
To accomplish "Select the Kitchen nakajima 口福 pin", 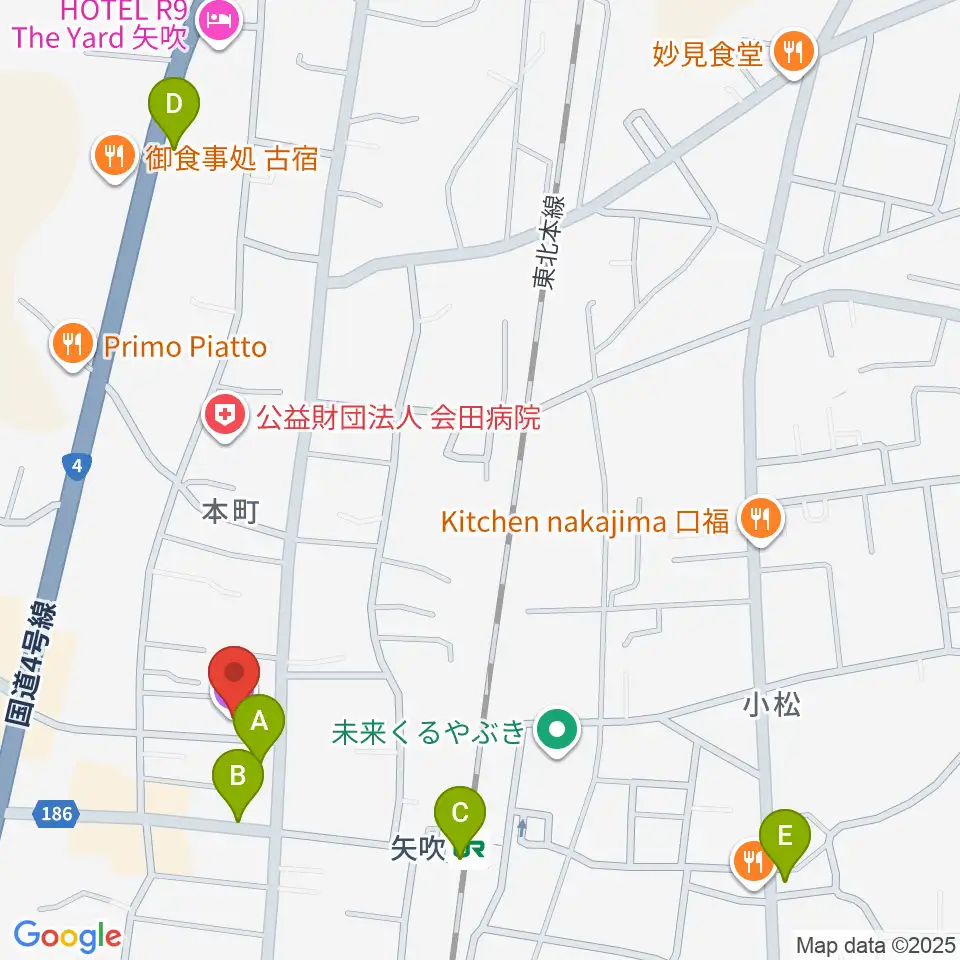I will tap(761, 520).
